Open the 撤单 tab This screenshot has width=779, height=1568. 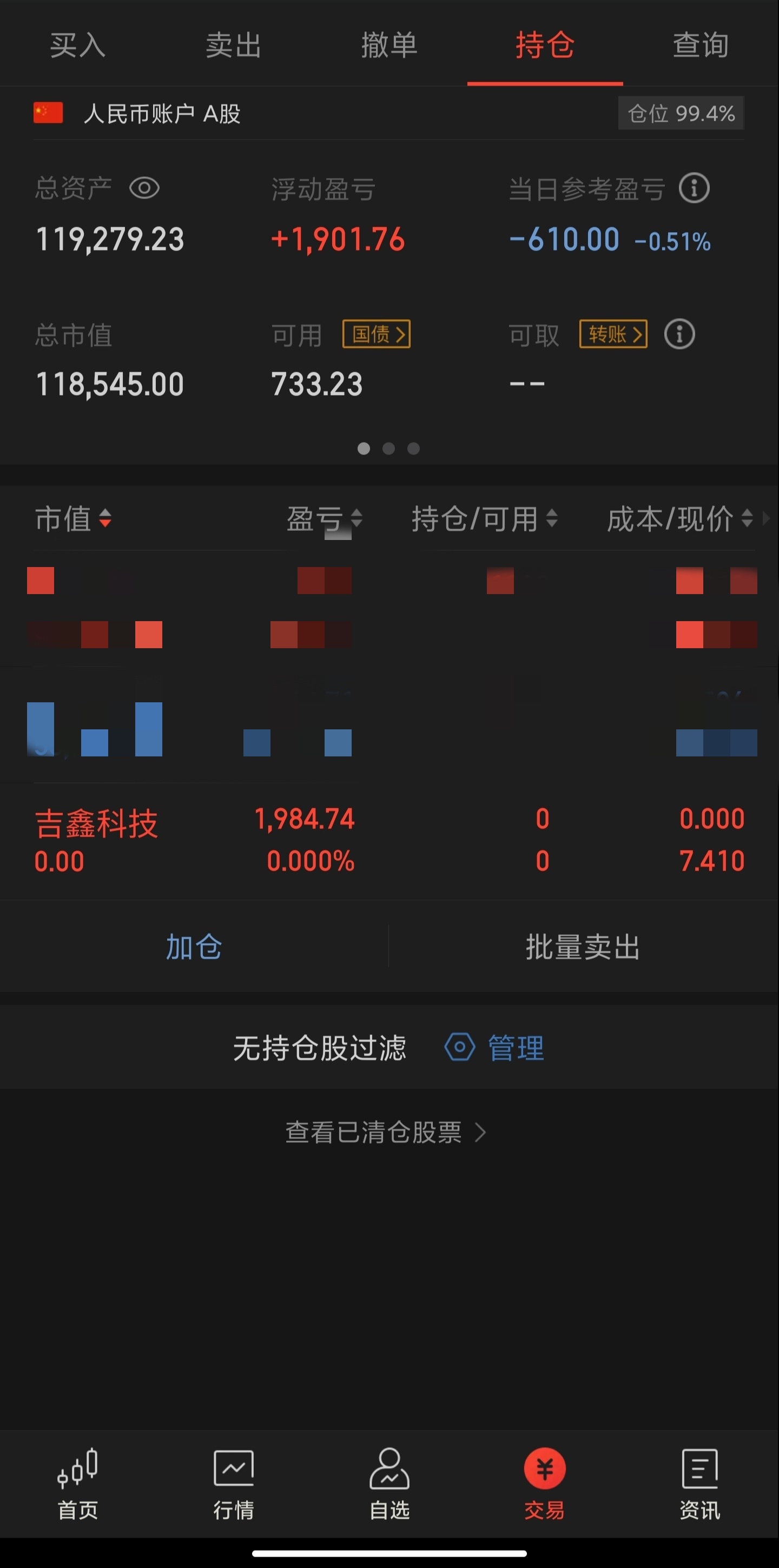point(389,45)
